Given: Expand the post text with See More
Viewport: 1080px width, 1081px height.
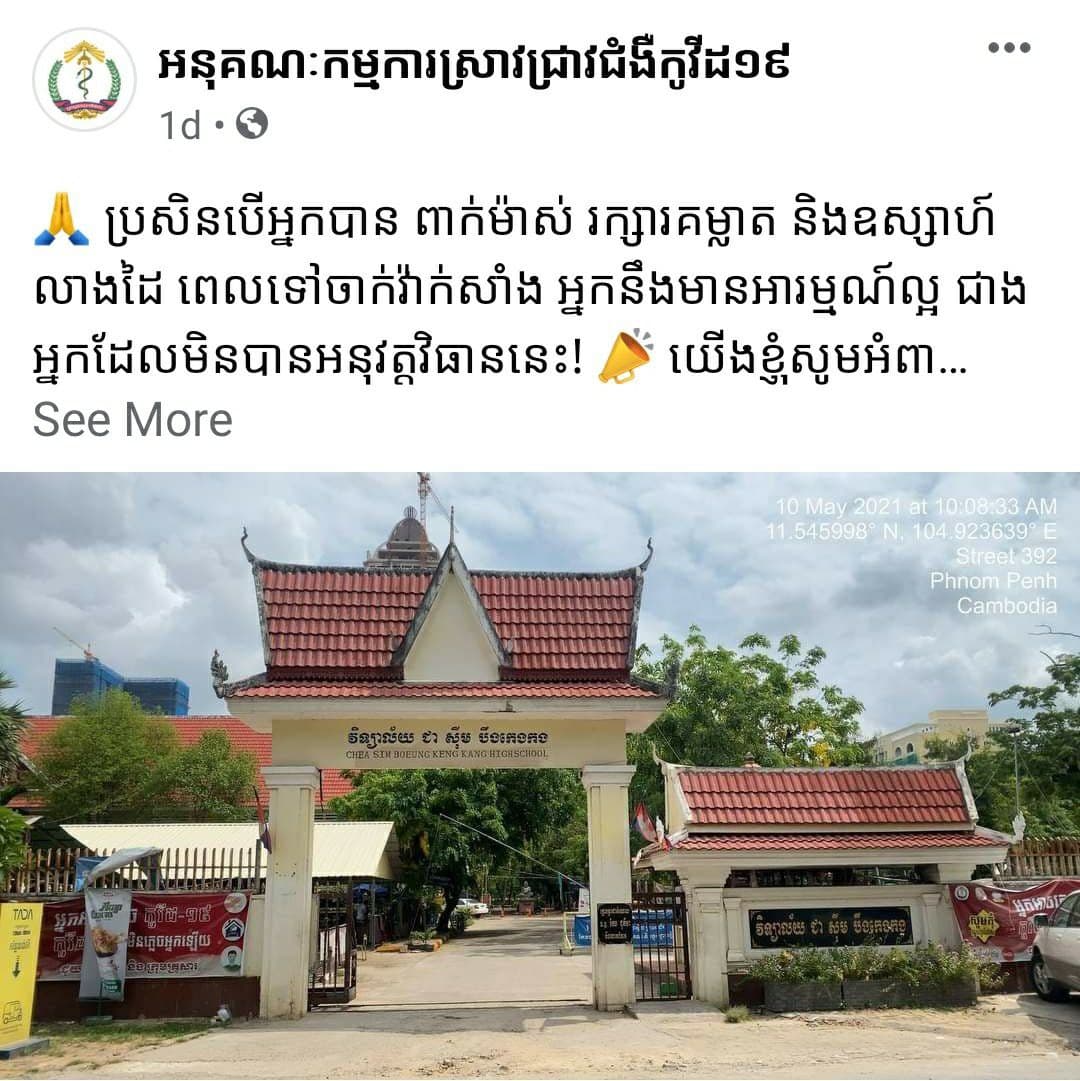Looking at the screenshot, I should pyautogui.click(x=132, y=420).
